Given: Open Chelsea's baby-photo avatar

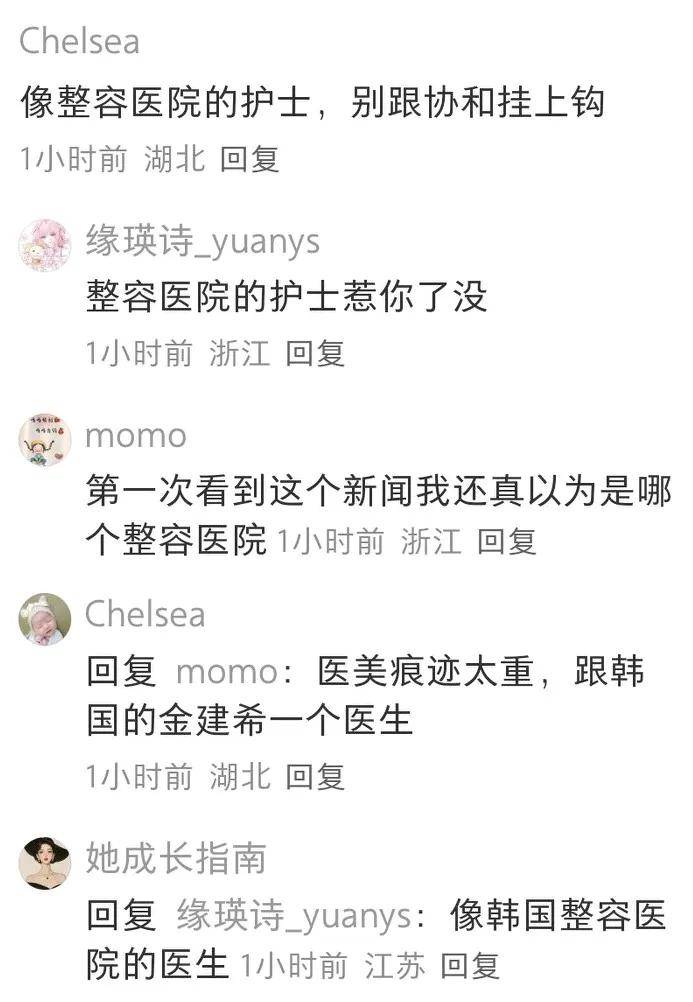Looking at the screenshot, I should [x=45, y=619].
